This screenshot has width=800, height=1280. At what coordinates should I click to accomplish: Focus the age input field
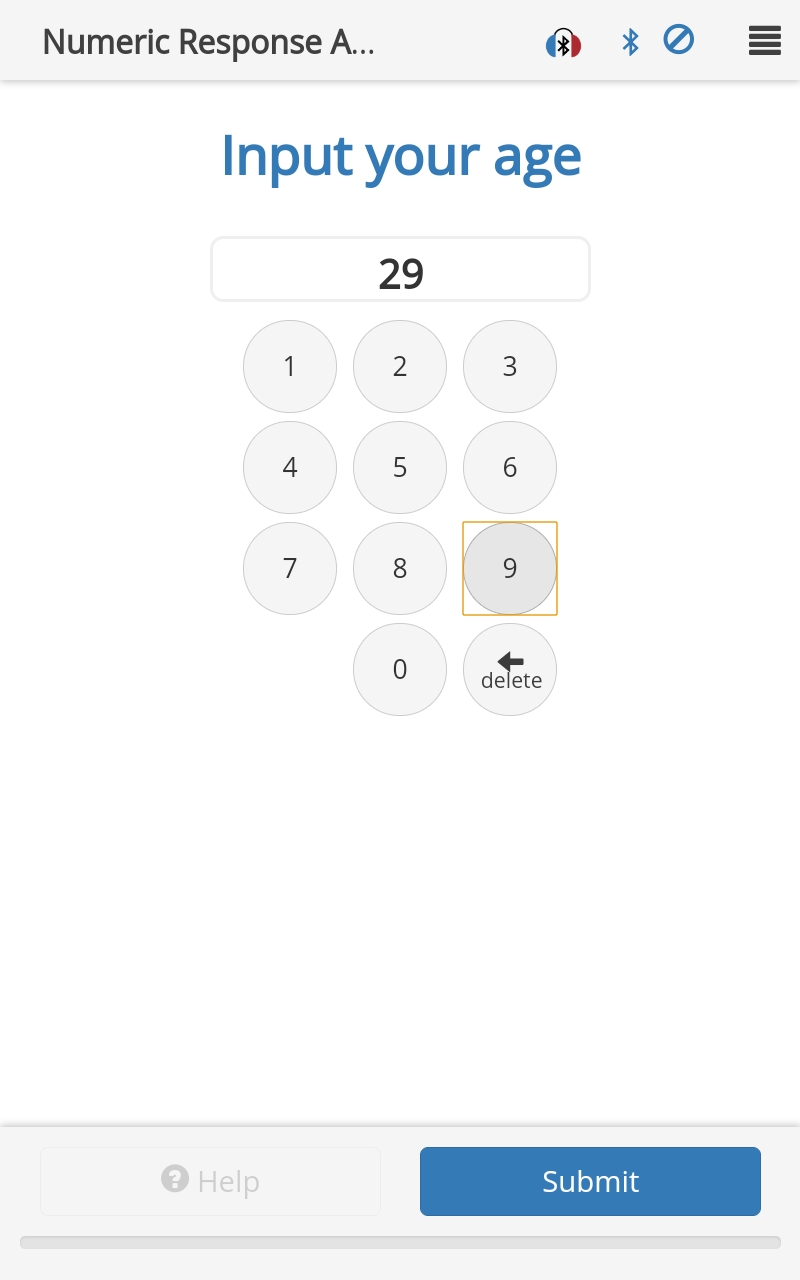coord(400,270)
